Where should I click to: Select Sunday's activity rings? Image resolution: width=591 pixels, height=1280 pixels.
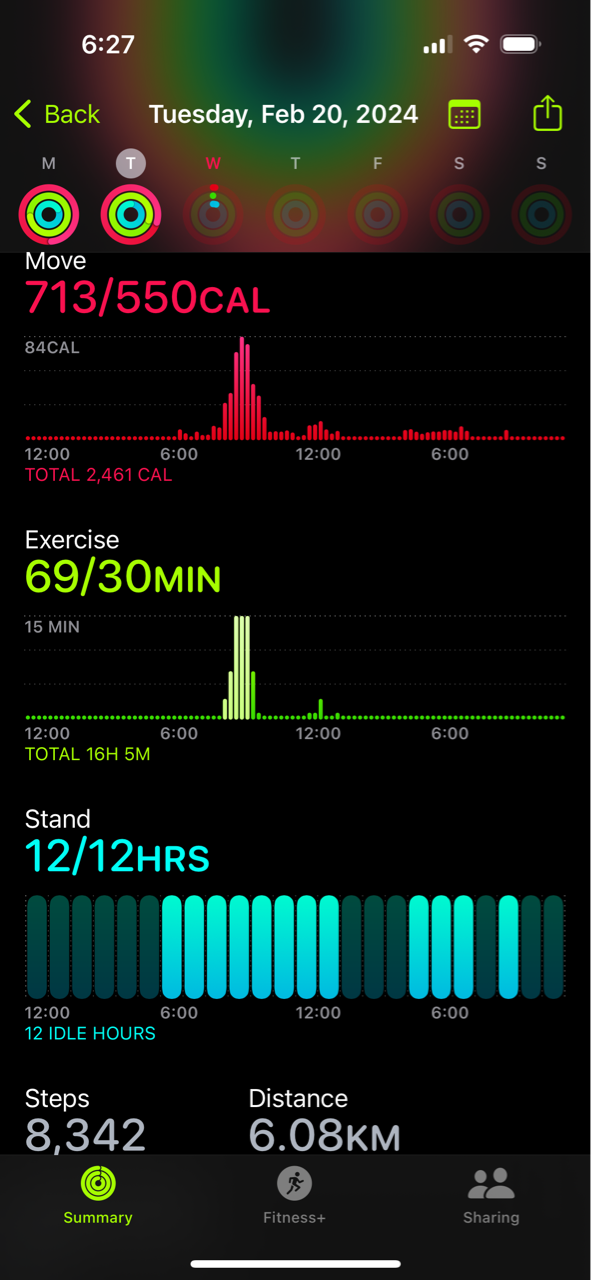click(541, 214)
